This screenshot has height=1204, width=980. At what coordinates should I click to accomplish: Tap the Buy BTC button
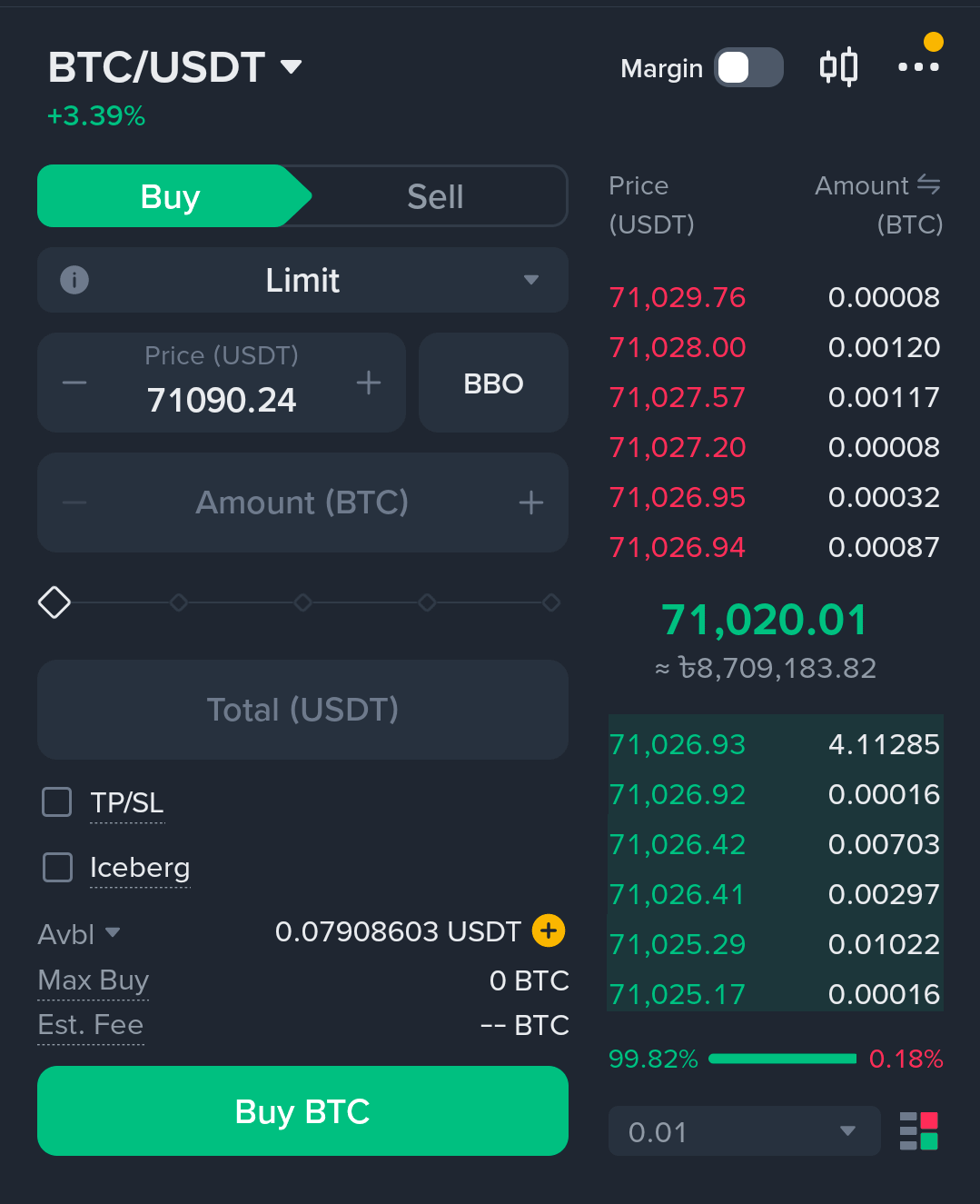(302, 1110)
